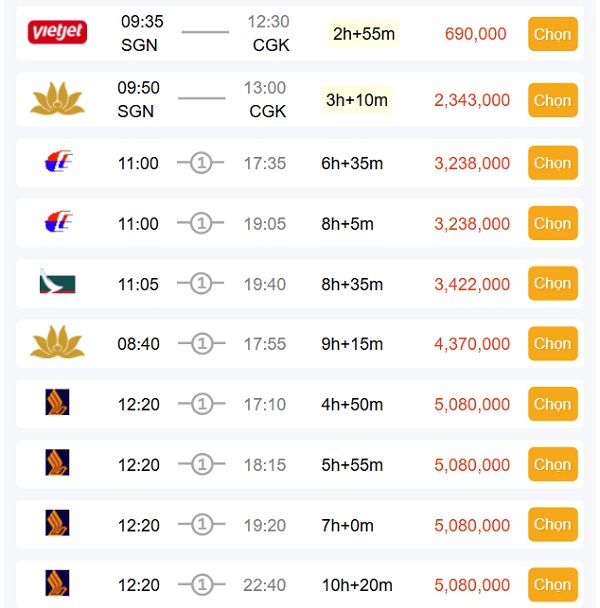Choose the 12:20 flight arriving at 19:20
This screenshot has height=608, width=600.
(x=552, y=524)
